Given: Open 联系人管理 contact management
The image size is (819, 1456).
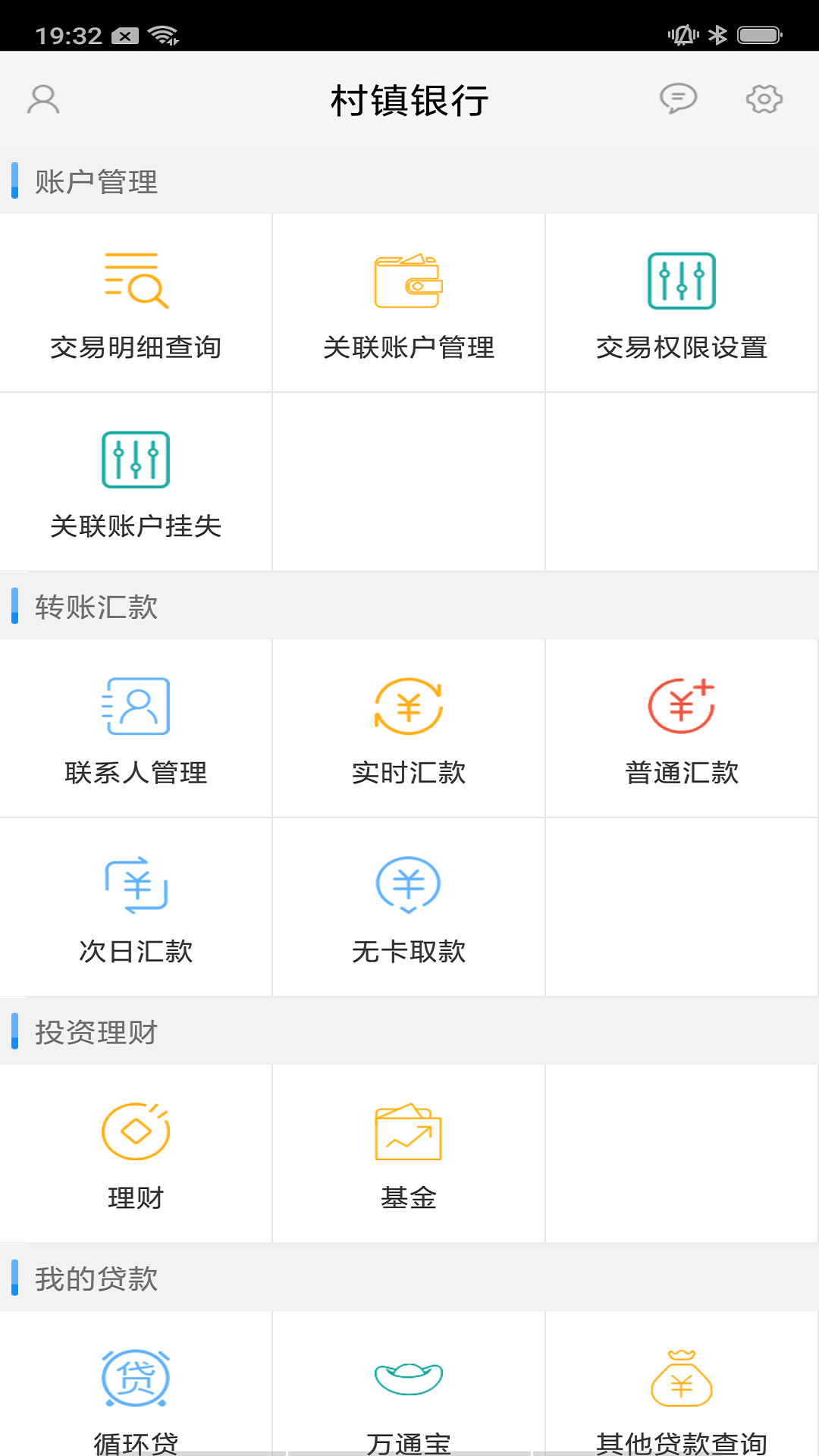Looking at the screenshot, I should [136, 729].
